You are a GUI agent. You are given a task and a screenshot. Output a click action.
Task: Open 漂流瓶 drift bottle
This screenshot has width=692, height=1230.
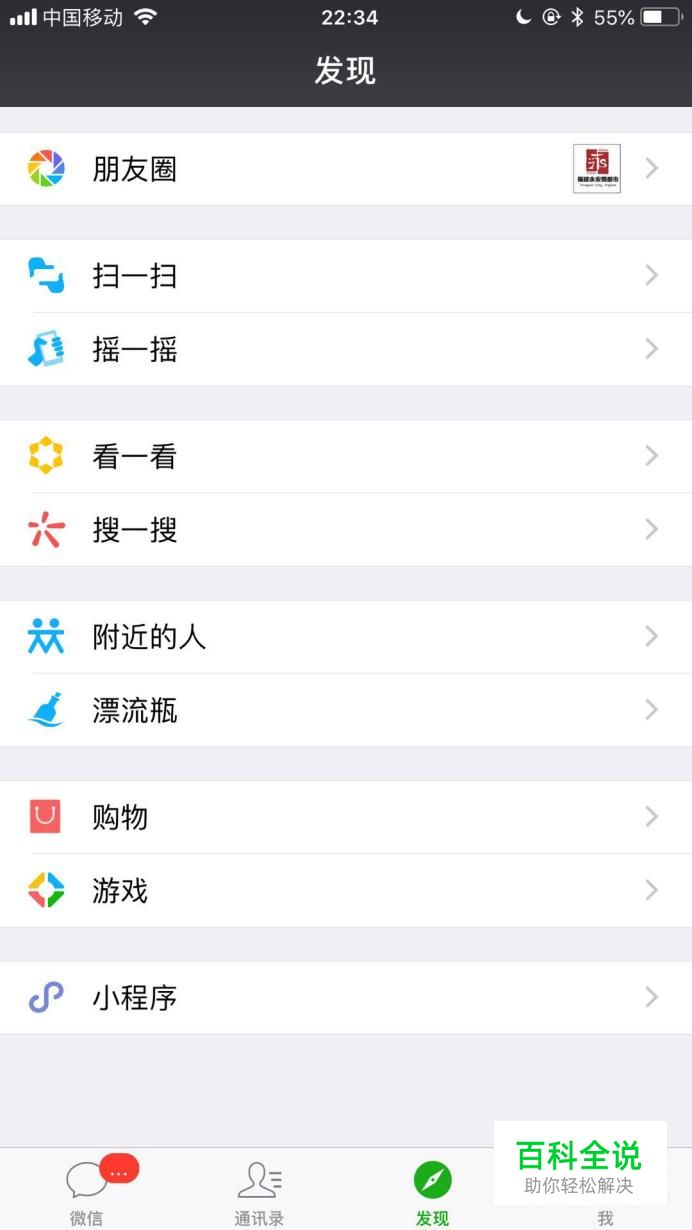(346, 710)
